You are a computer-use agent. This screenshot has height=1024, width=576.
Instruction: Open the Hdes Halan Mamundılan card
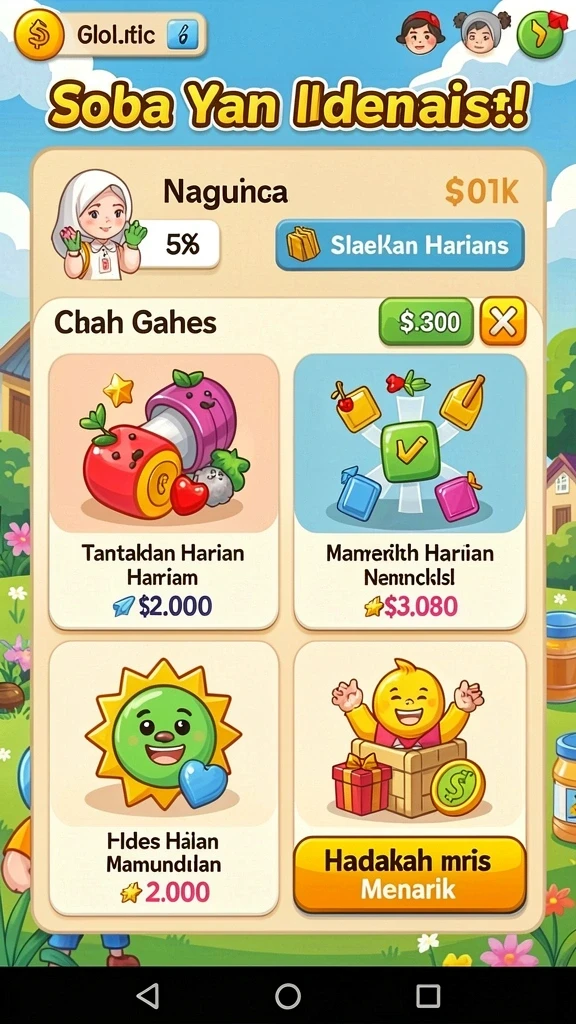(164, 778)
